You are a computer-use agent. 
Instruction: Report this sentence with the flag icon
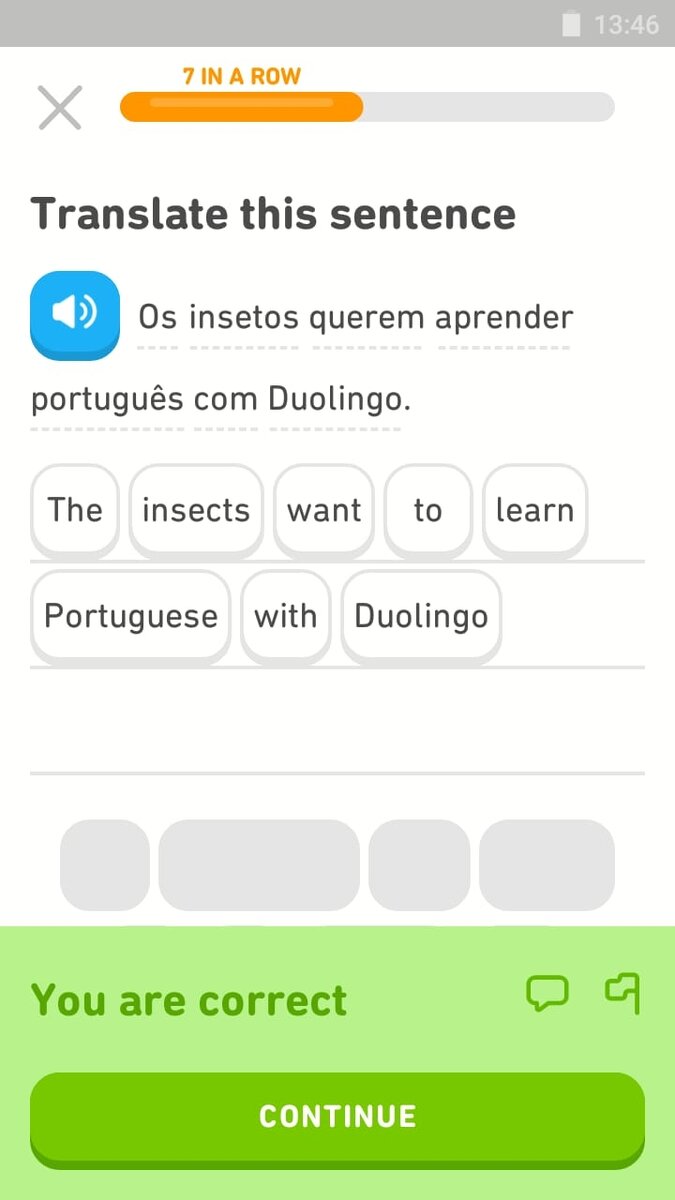coord(622,993)
